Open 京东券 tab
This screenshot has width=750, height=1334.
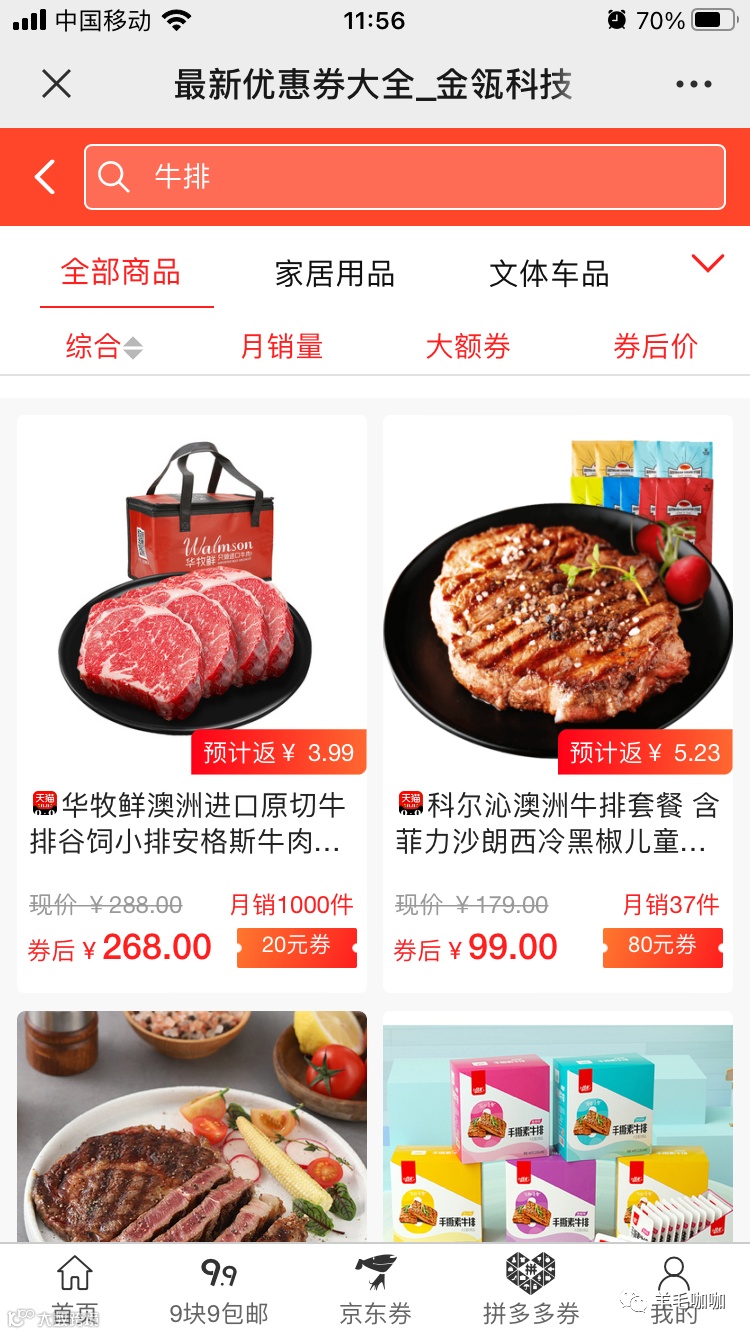tap(375, 1288)
